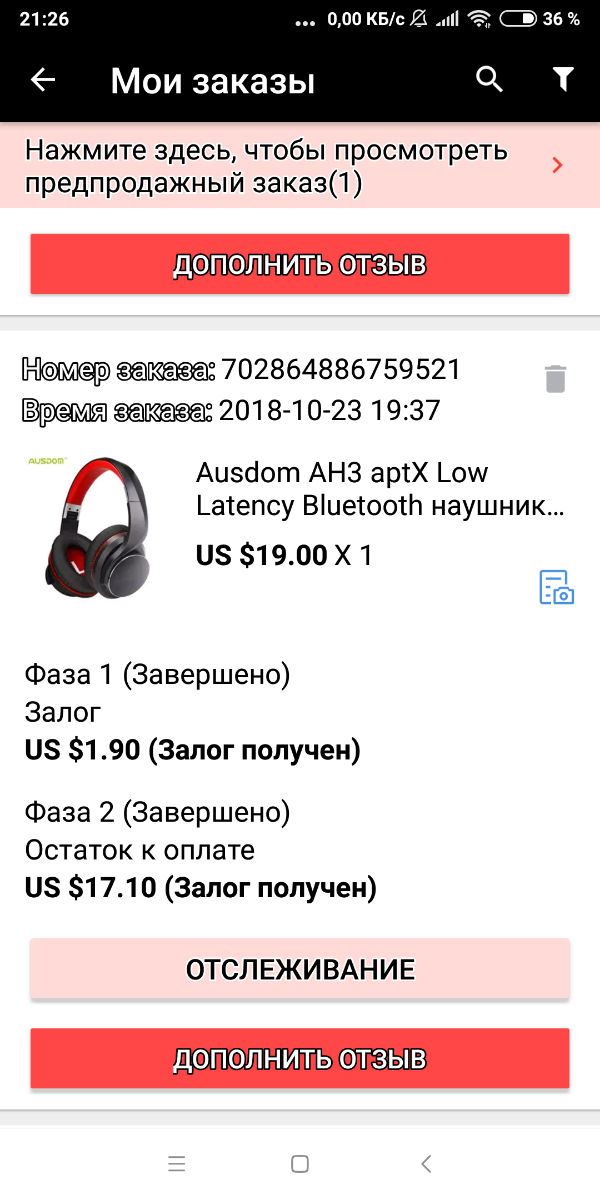Viewport: 600px width, 1200px height.
Task: Go to the system home screen
Action: [299, 1163]
